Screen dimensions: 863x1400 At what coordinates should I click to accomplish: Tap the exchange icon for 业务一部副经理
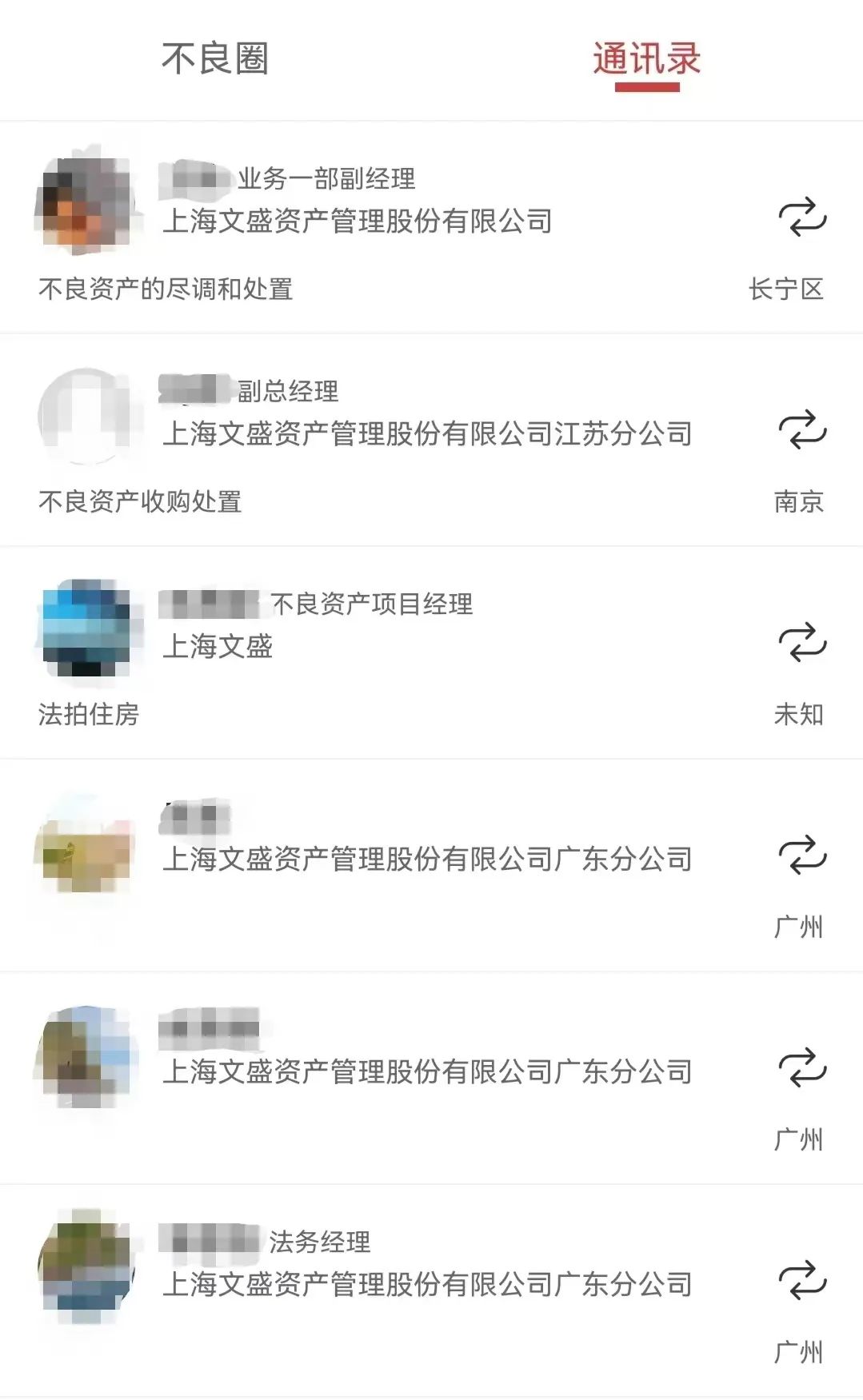[x=802, y=217]
